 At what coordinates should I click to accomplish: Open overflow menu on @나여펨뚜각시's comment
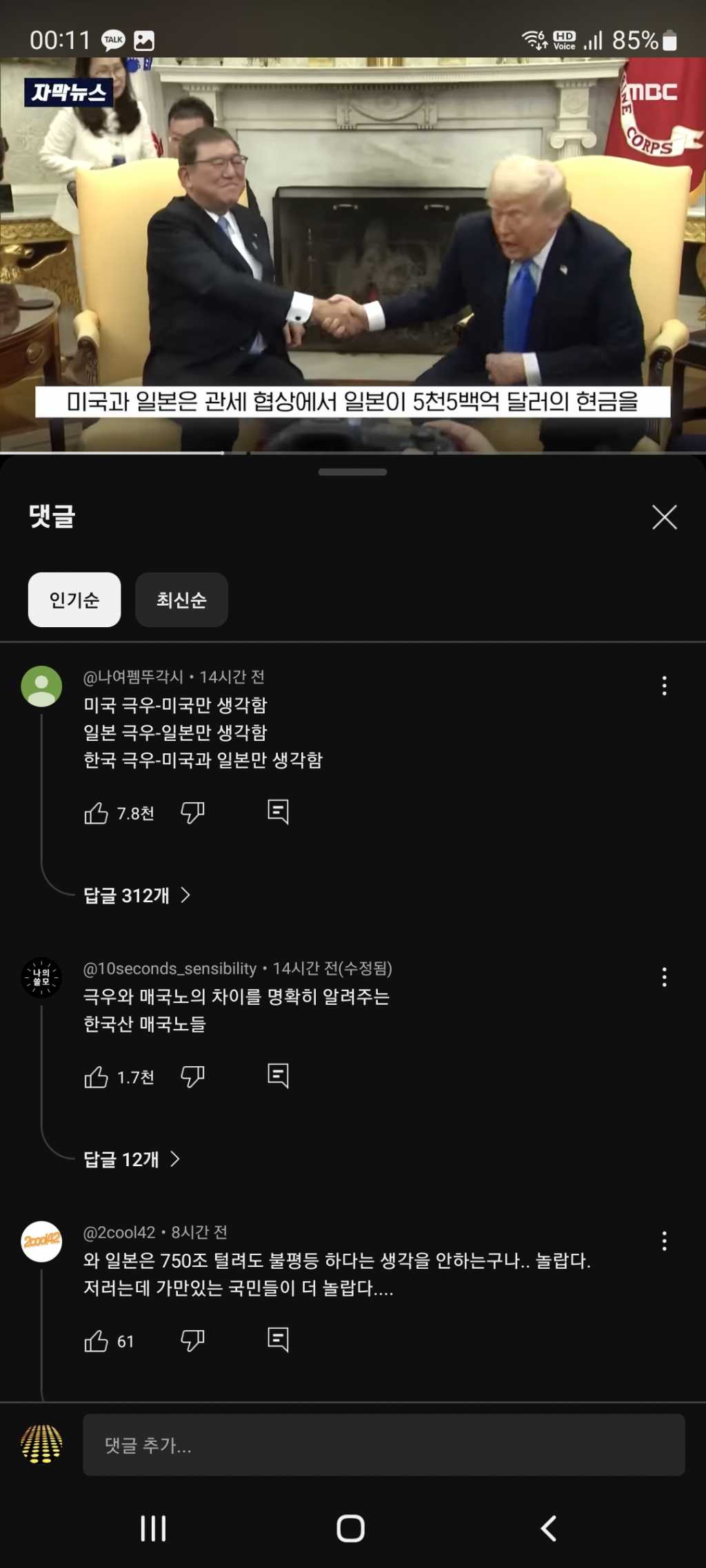[x=664, y=685]
